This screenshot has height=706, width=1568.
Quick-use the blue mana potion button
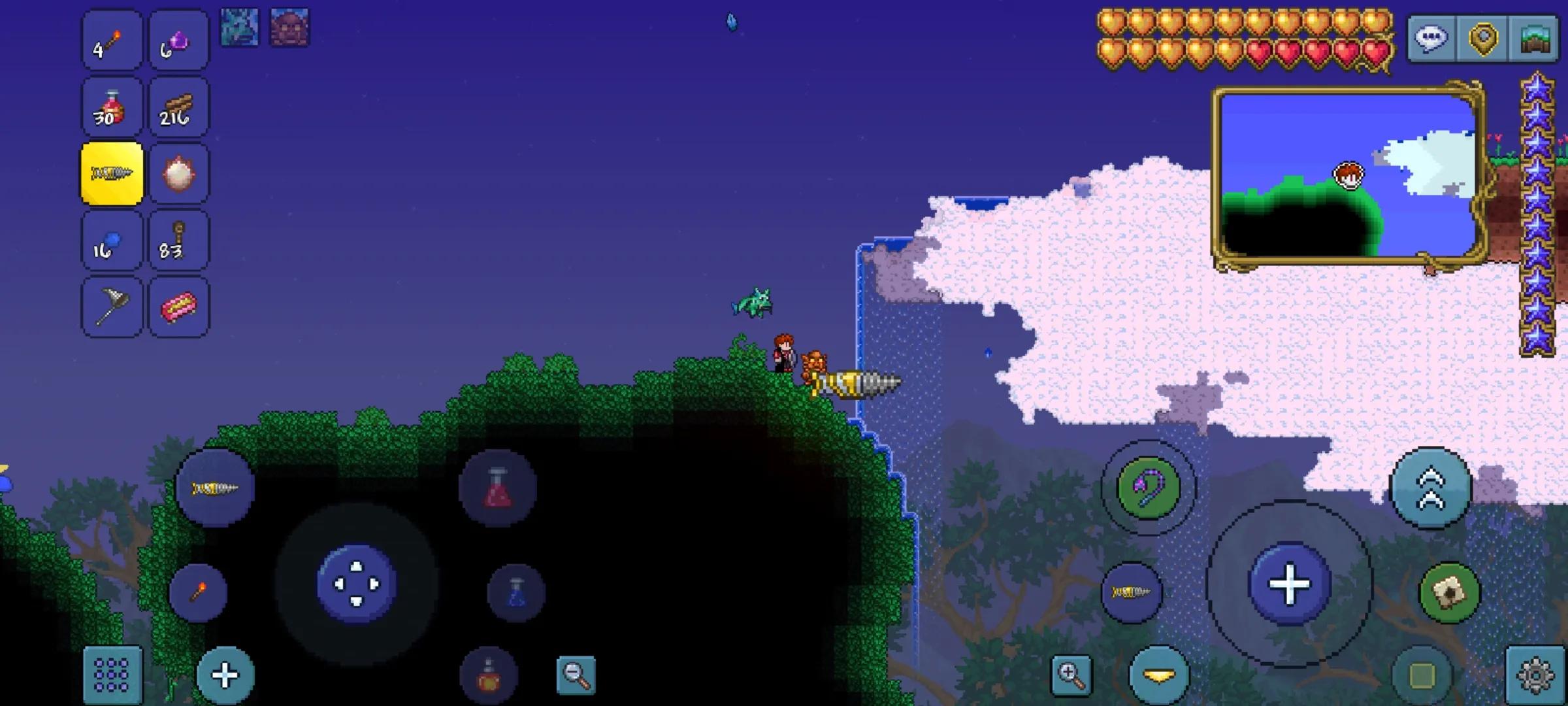pyautogui.click(x=516, y=592)
